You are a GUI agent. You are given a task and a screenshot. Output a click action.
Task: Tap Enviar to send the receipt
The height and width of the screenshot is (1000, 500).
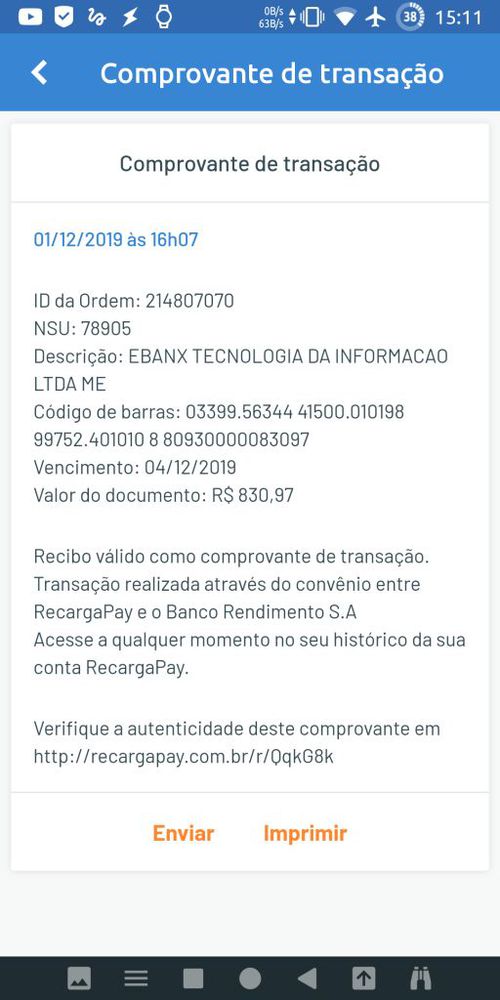[x=183, y=834]
